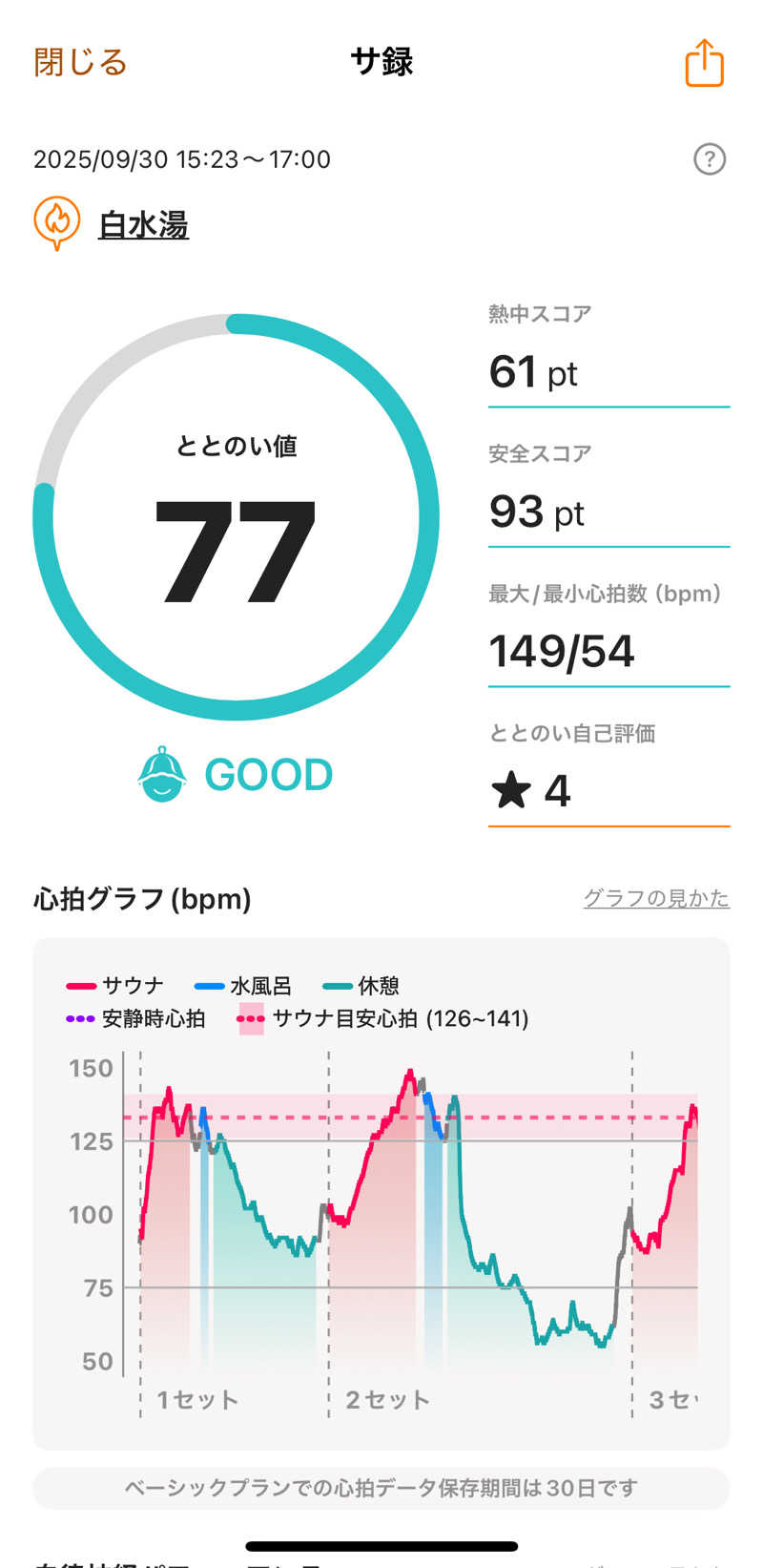Open the question mark help icon
Screen dimensions: 763x1568
pyautogui.click(x=709, y=159)
